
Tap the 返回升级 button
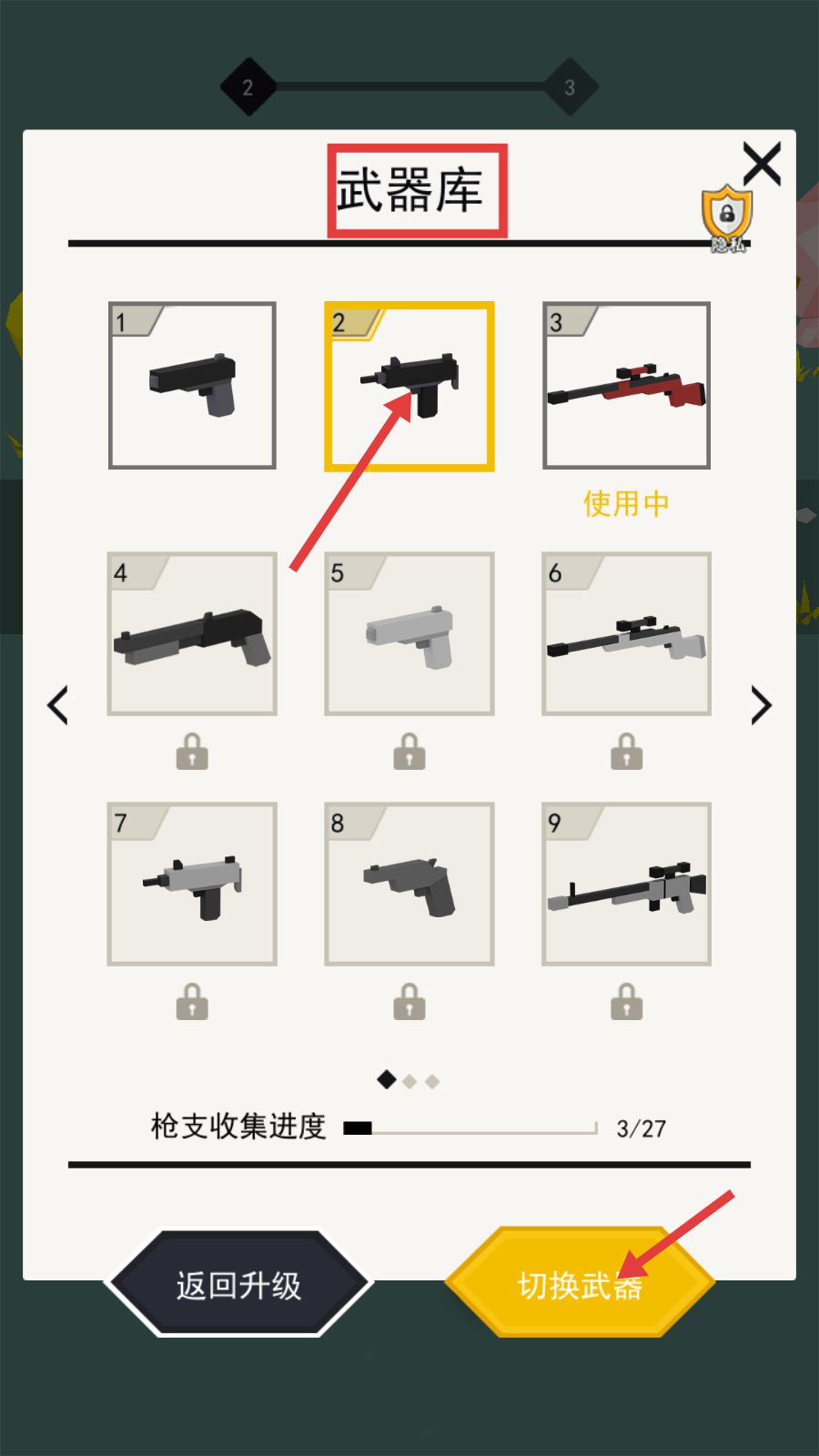(238, 1284)
